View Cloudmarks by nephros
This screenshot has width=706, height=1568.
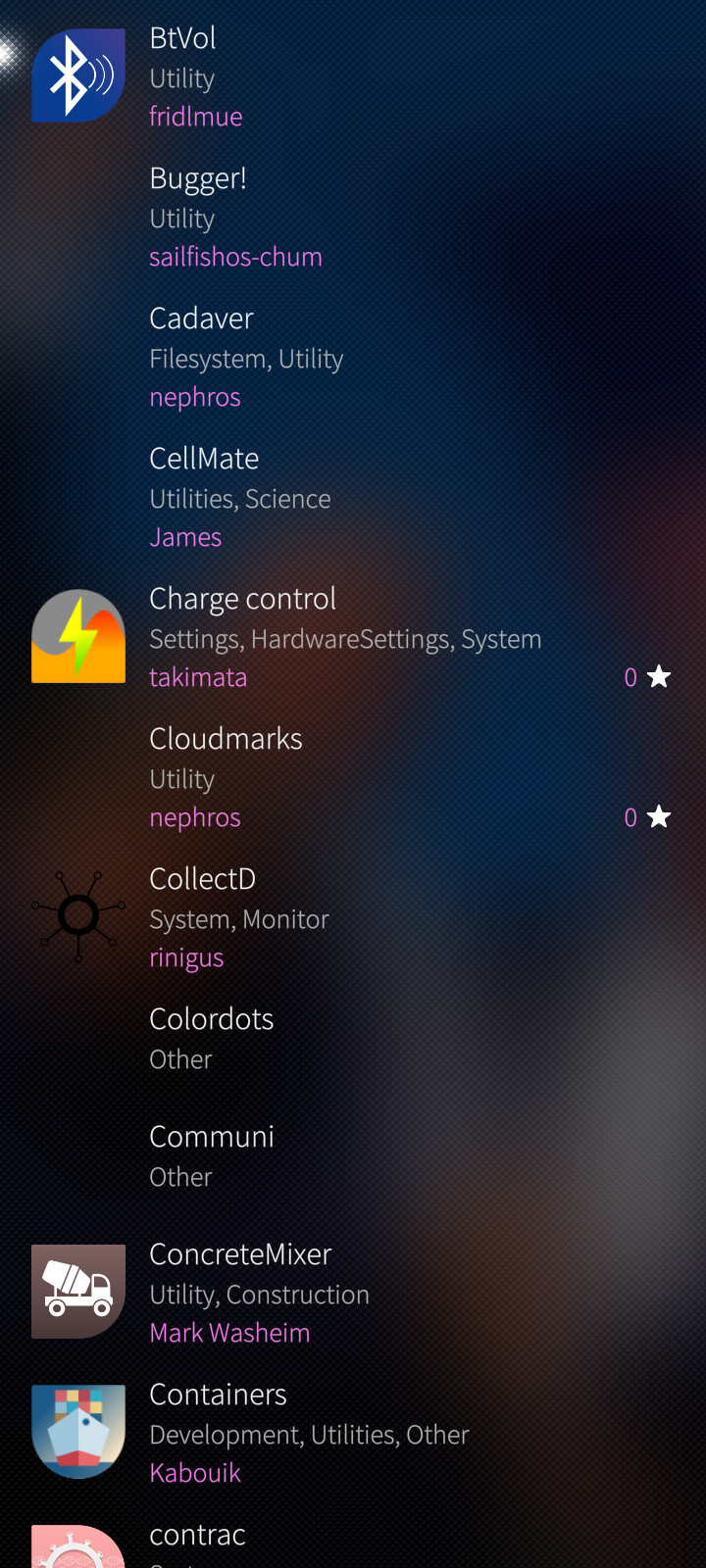353,777
